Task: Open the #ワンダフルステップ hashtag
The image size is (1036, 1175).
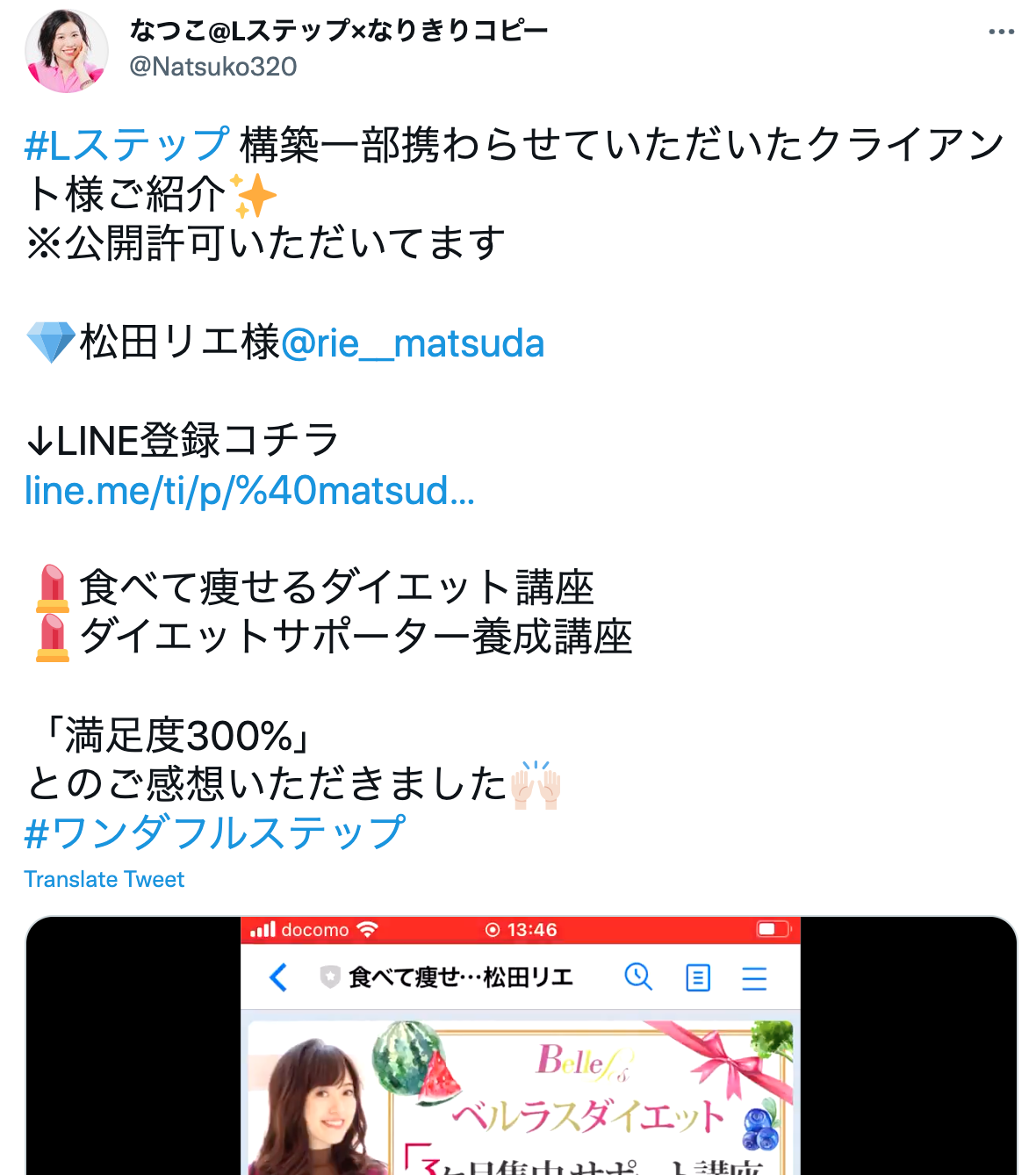Action: (215, 833)
